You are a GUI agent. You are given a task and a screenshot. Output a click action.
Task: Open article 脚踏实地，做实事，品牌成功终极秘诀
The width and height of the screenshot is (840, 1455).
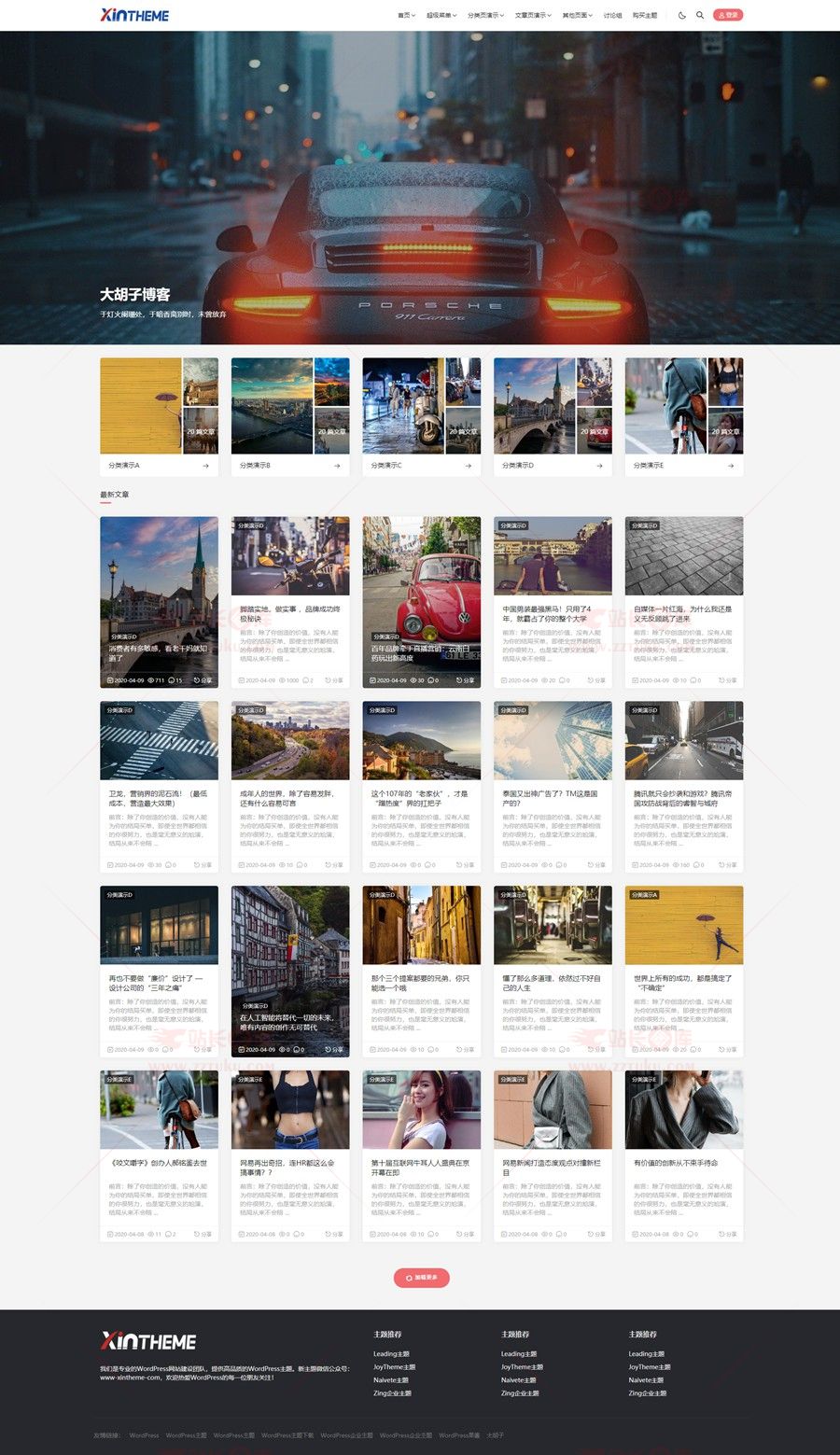[x=289, y=613]
